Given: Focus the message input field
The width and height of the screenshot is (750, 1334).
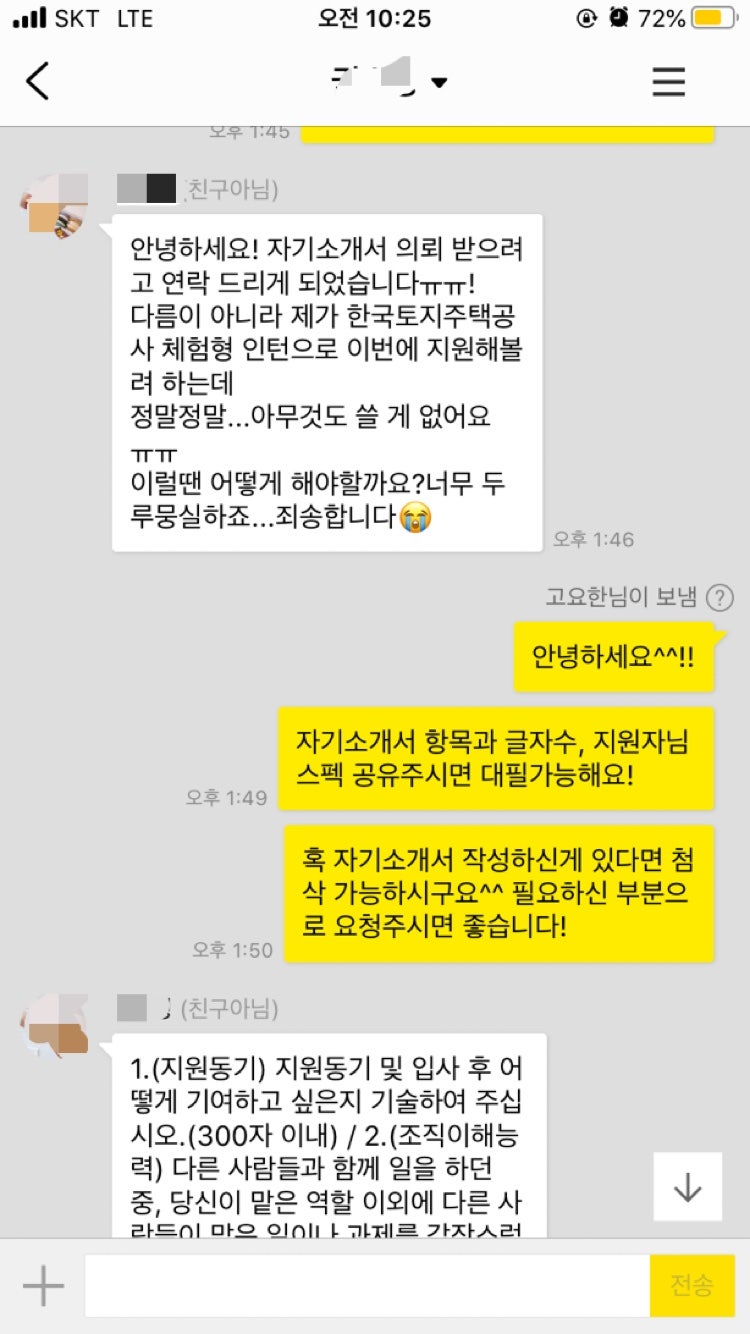Looking at the screenshot, I should [366, 1285].
